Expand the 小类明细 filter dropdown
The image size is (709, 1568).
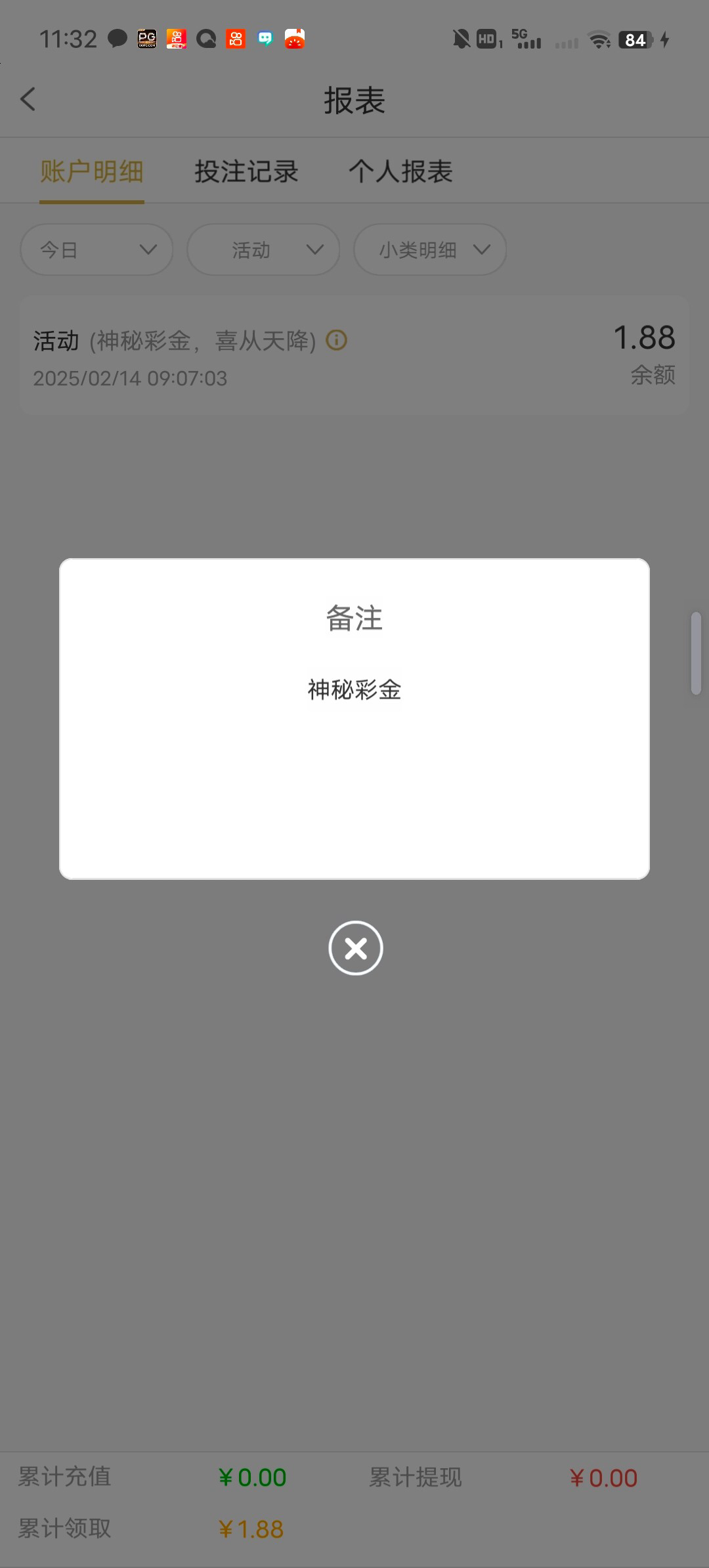[x=430, y=250]
